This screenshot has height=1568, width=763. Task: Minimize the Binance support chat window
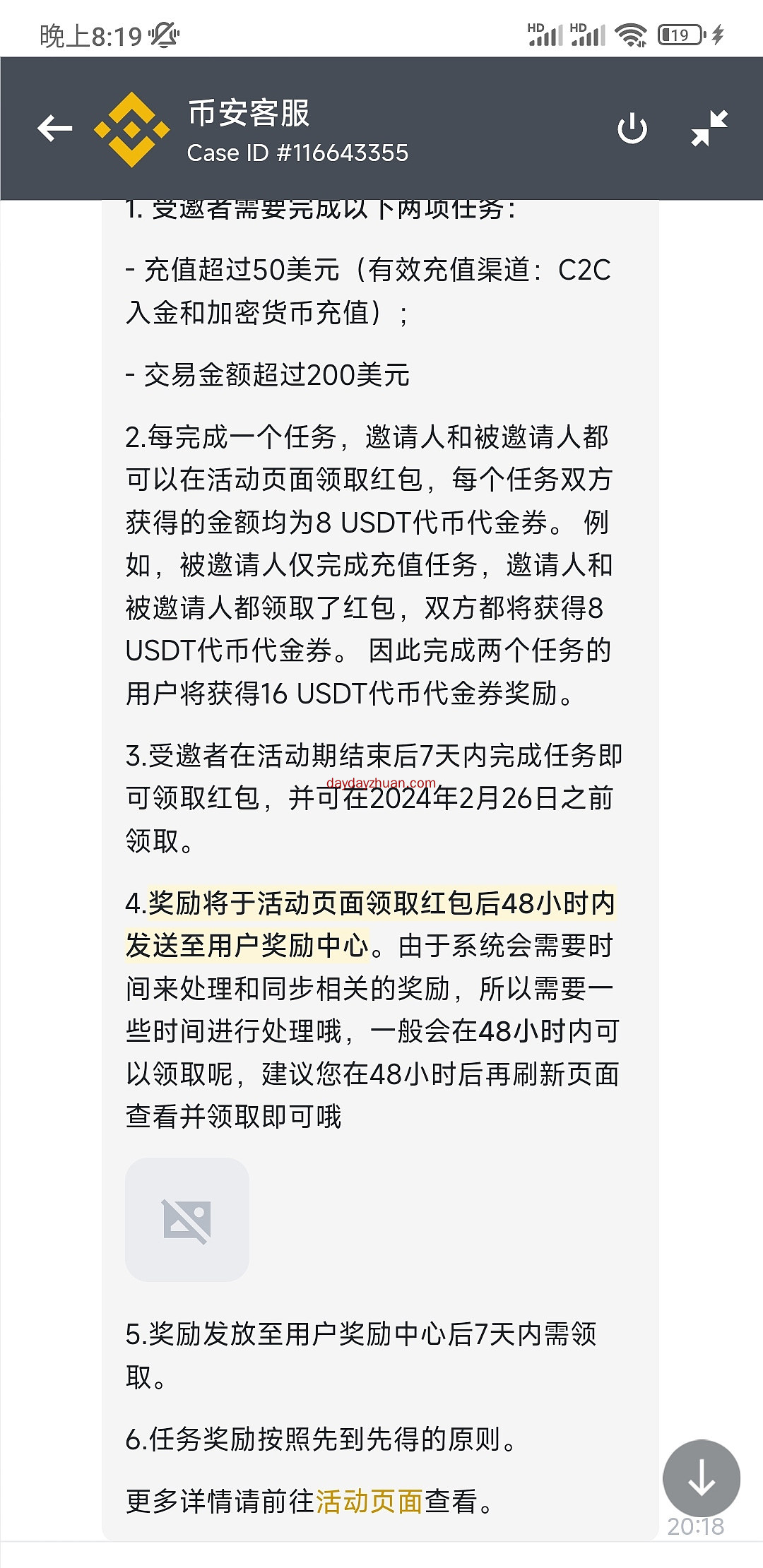[709, 128]
